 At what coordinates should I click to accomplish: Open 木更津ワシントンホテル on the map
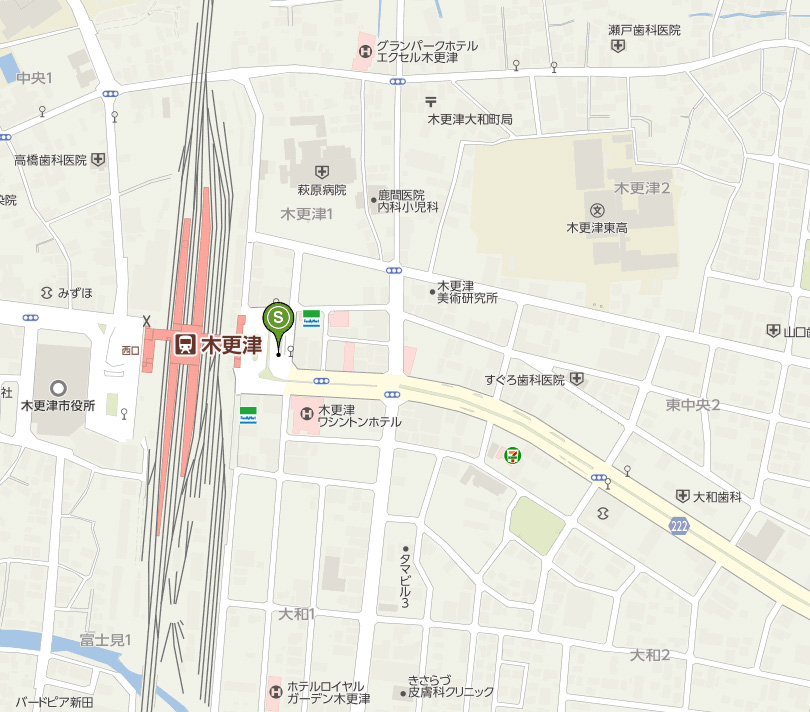pyautogui.click(x=305, y=411)
